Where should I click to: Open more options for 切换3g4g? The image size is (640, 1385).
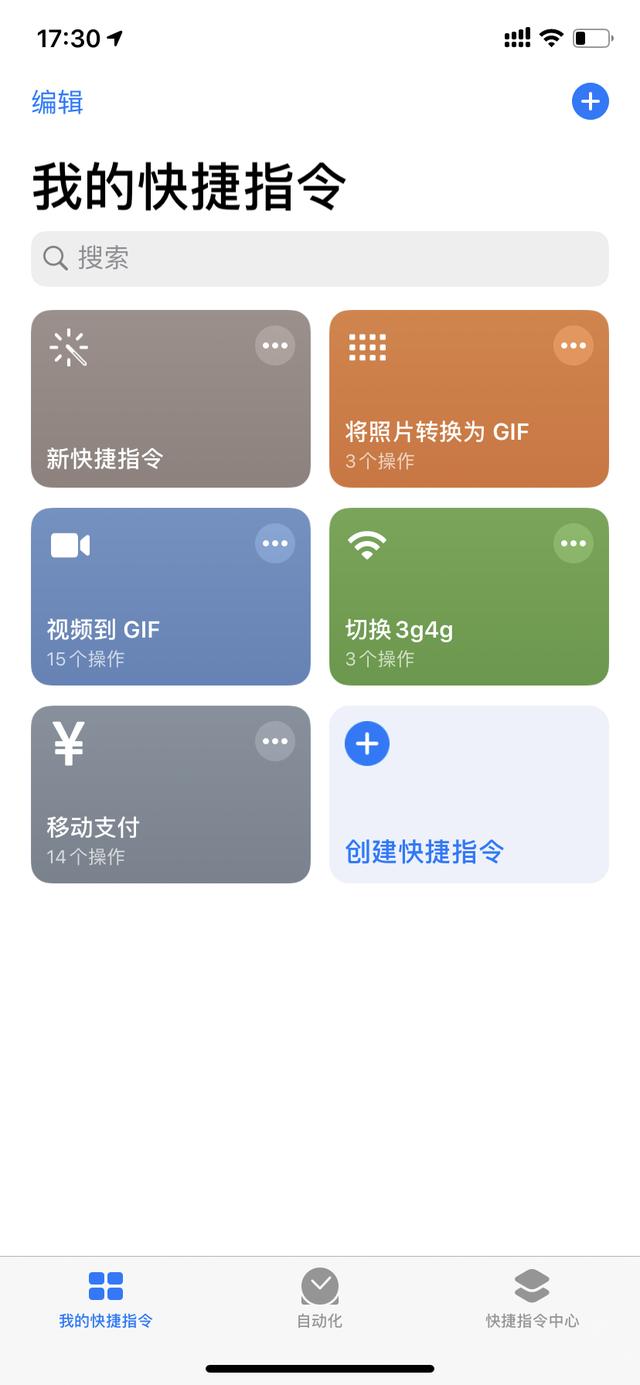pyautogui.click(x=573, y=544)
